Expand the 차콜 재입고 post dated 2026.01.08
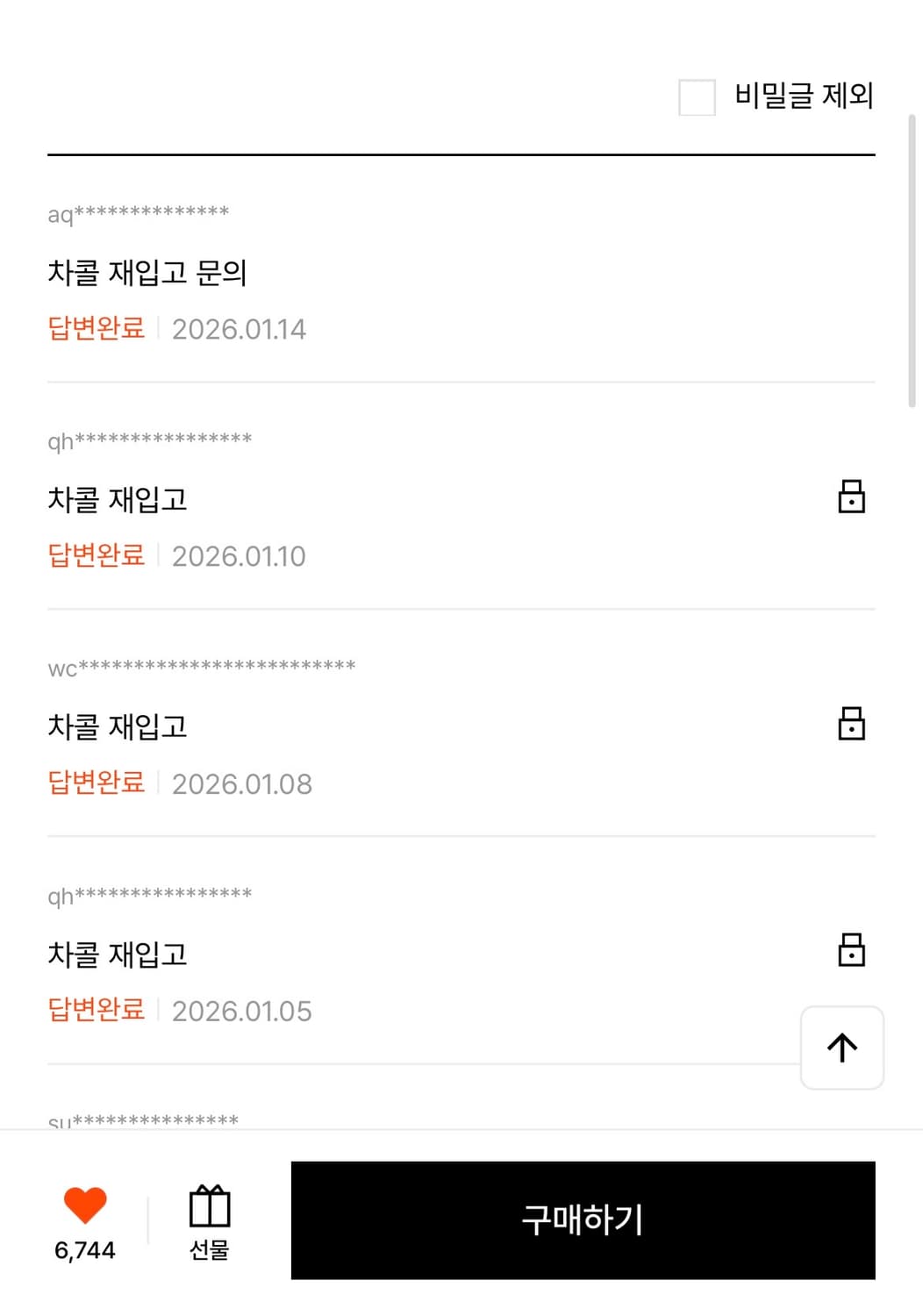 [118, 726]
